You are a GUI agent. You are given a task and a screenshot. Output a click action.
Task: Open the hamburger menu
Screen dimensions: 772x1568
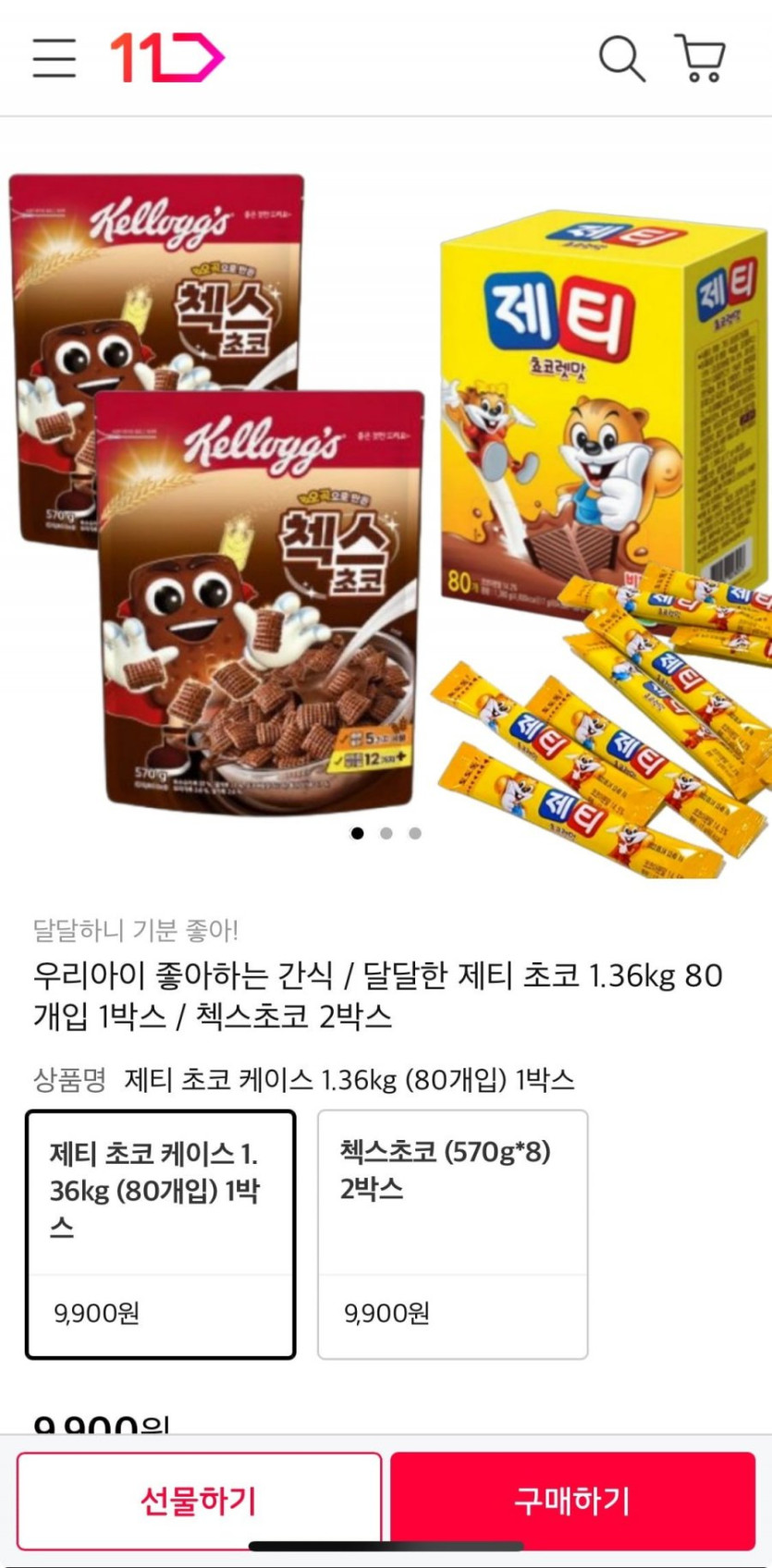(55, 58)
